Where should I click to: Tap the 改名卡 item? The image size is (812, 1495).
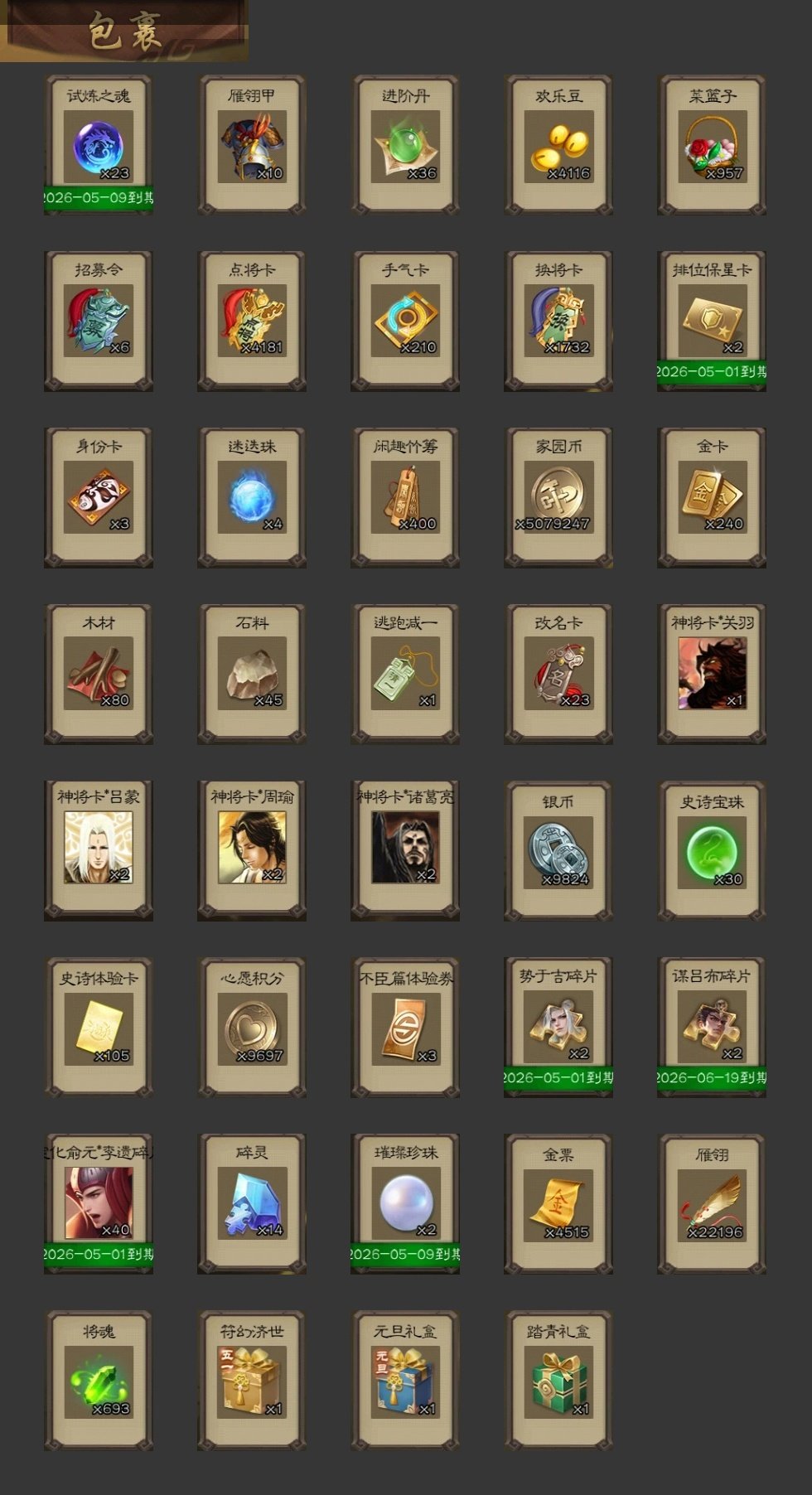(558, 674)
